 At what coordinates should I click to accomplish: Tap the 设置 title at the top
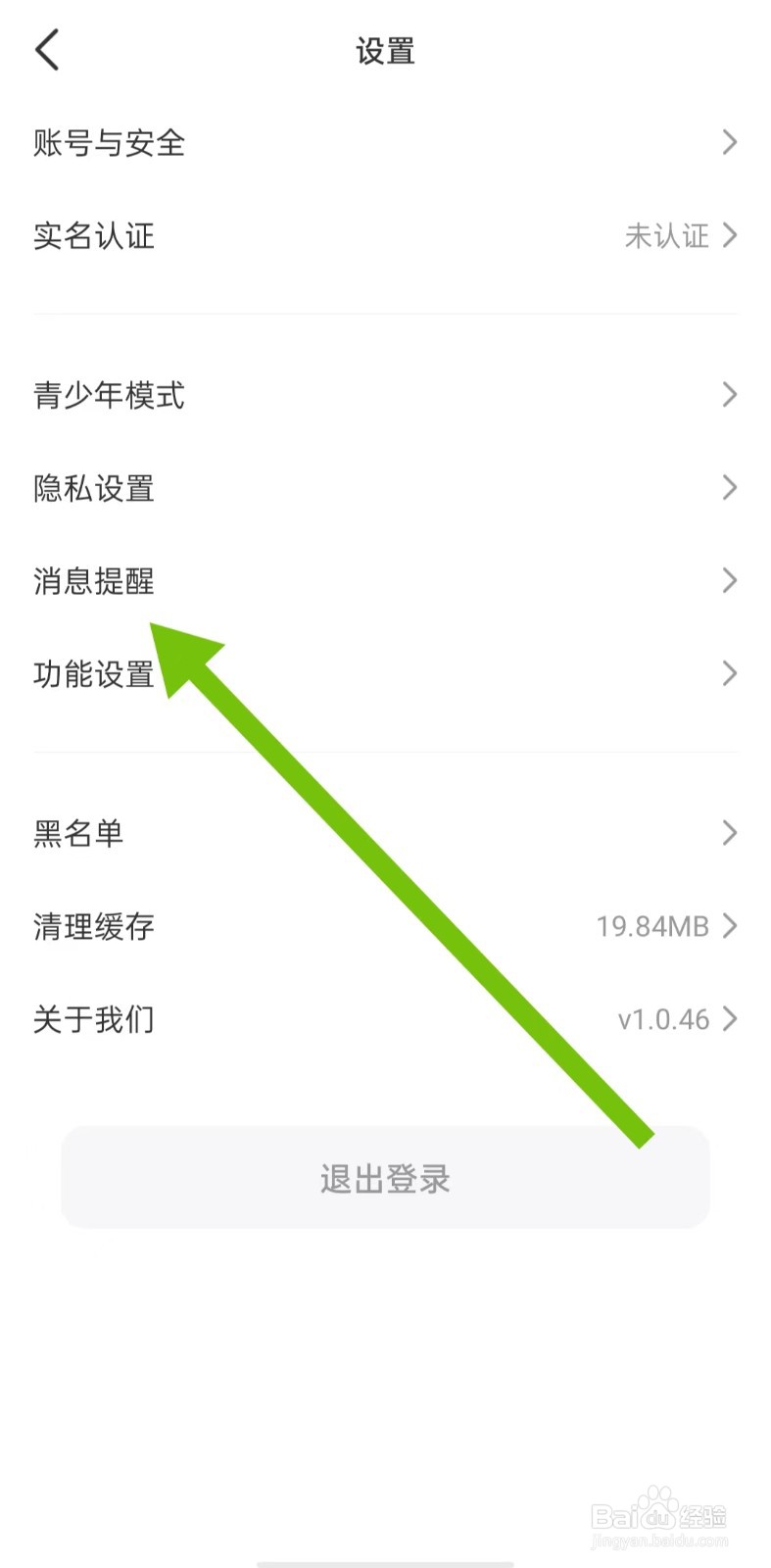(x=385, y=50)
